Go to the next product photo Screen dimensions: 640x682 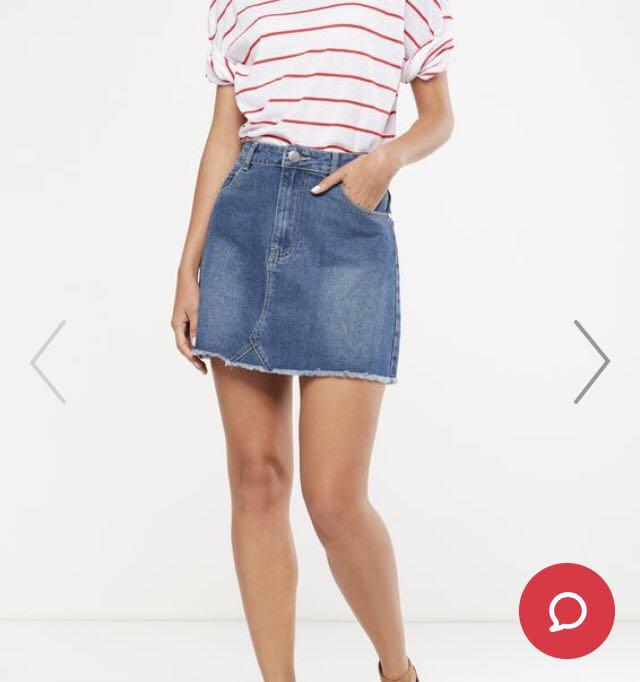pos(591,362)
